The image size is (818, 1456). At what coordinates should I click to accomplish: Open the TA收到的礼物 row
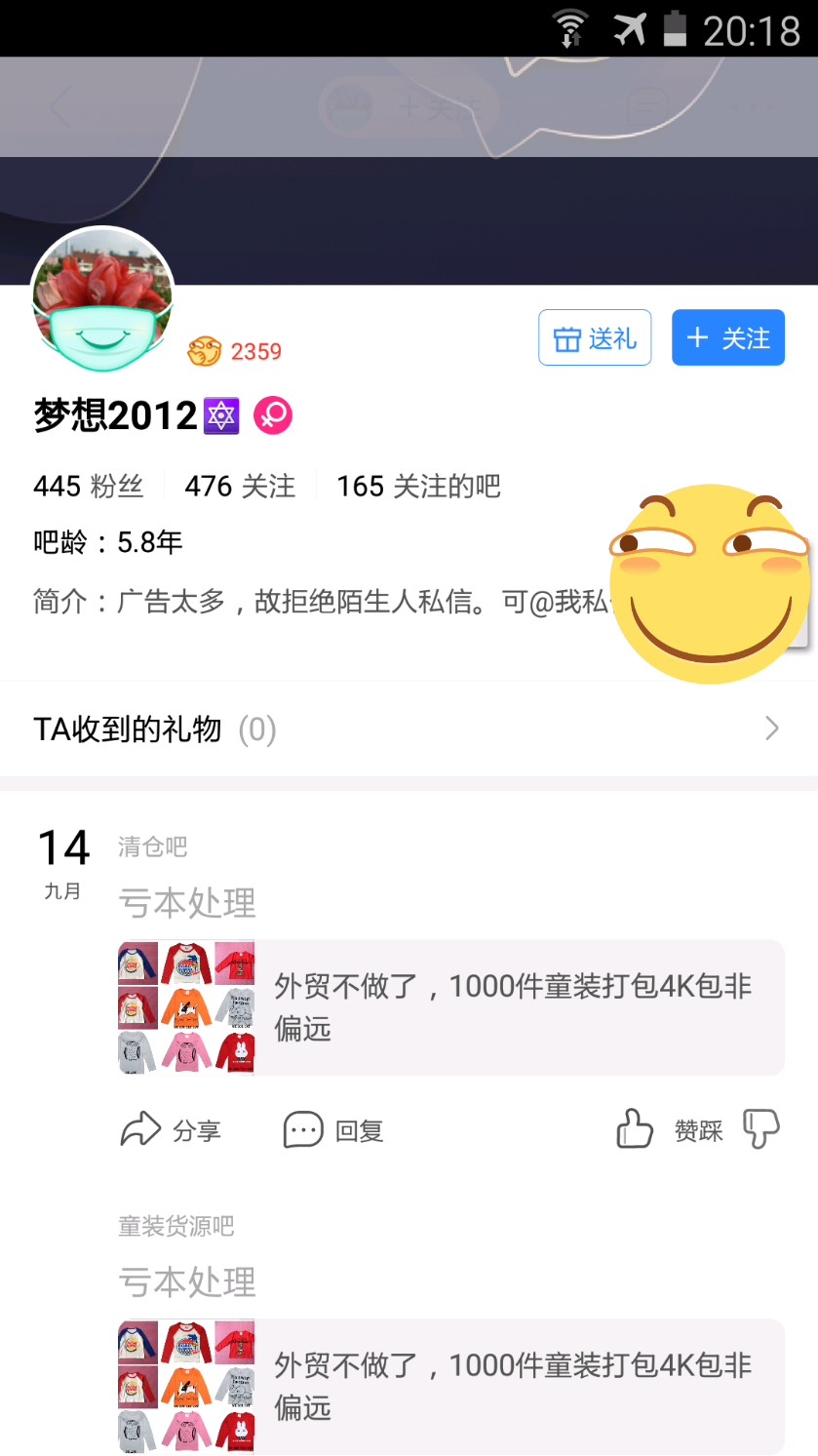click(x=409, y=728)
